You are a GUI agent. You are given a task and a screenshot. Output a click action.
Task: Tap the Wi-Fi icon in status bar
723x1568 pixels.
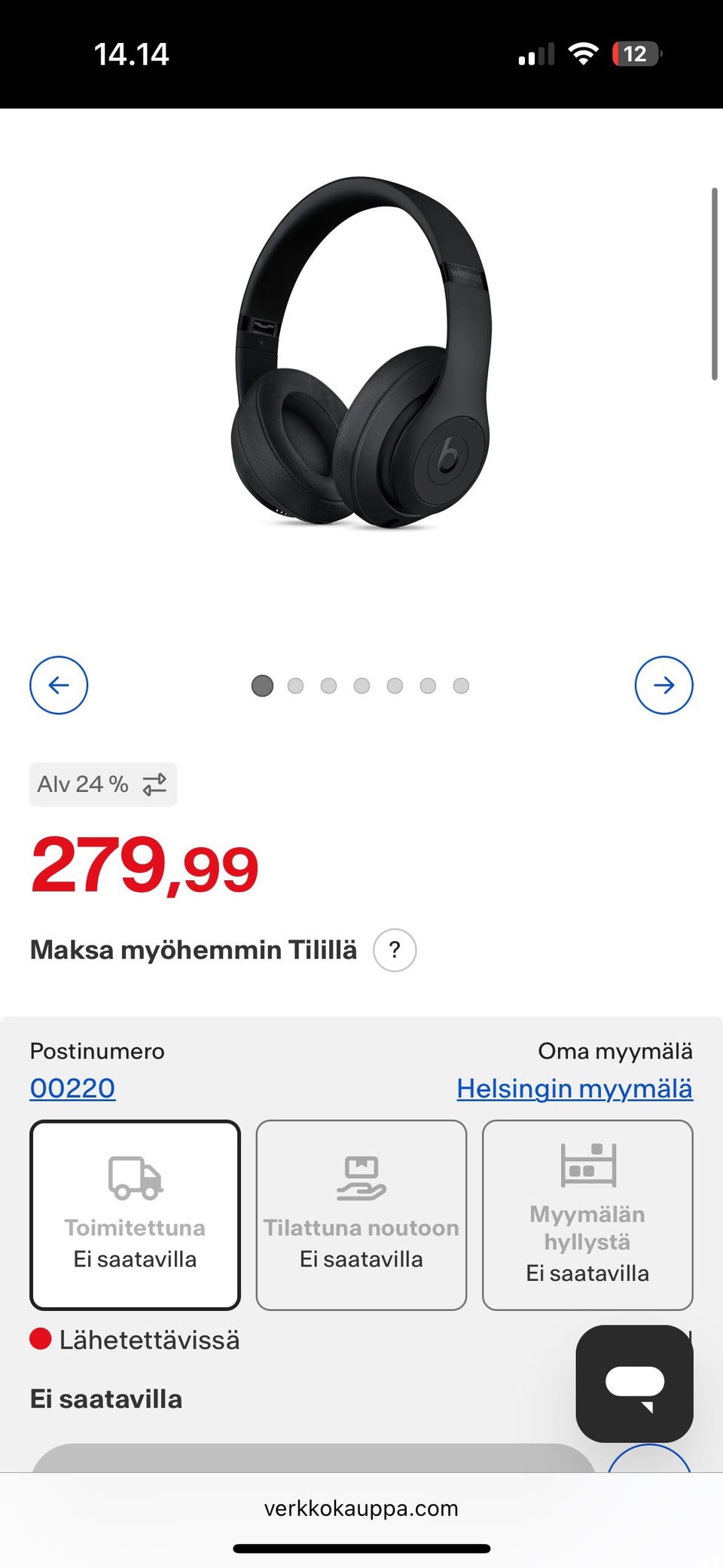(584, 53)
